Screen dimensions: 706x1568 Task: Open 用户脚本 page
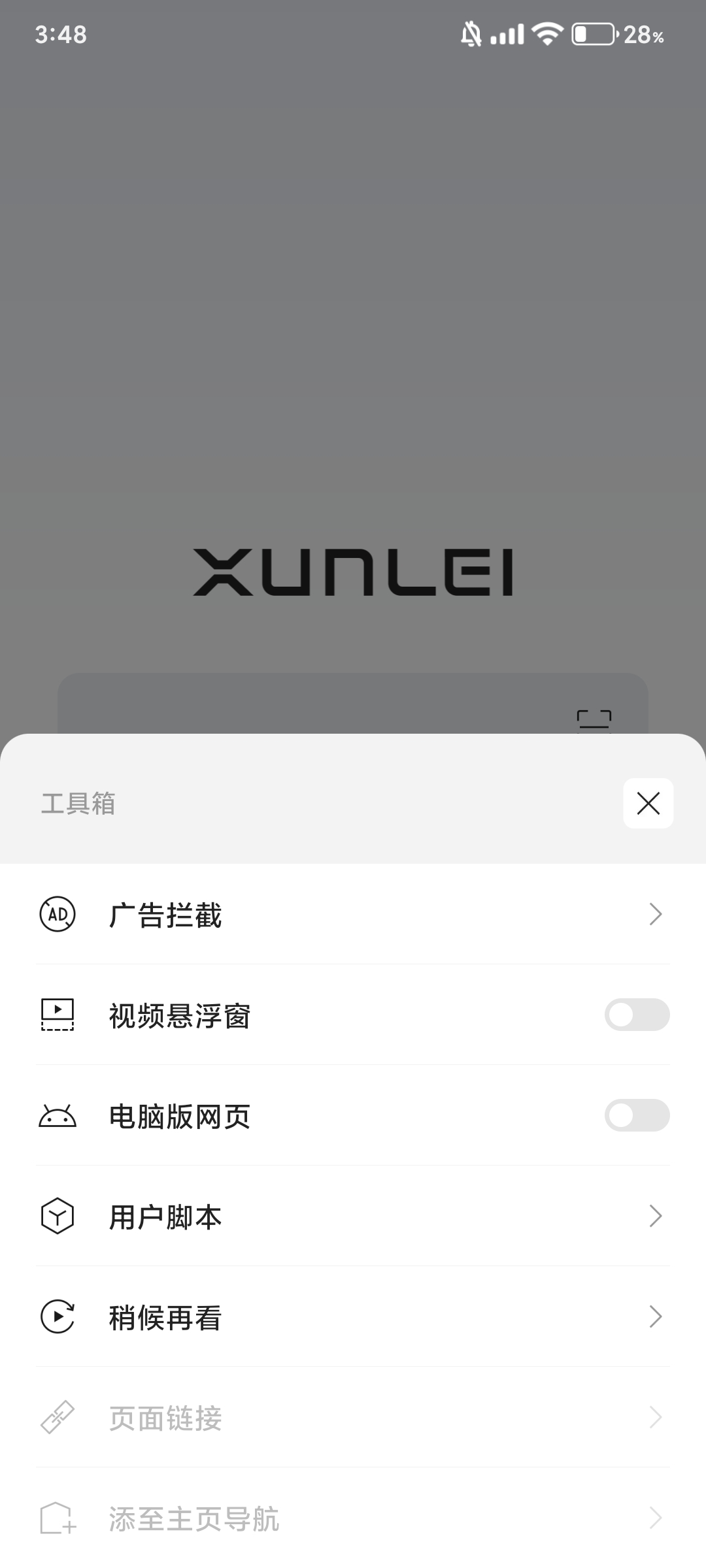pyautogui.click(x=353, y=1216)
